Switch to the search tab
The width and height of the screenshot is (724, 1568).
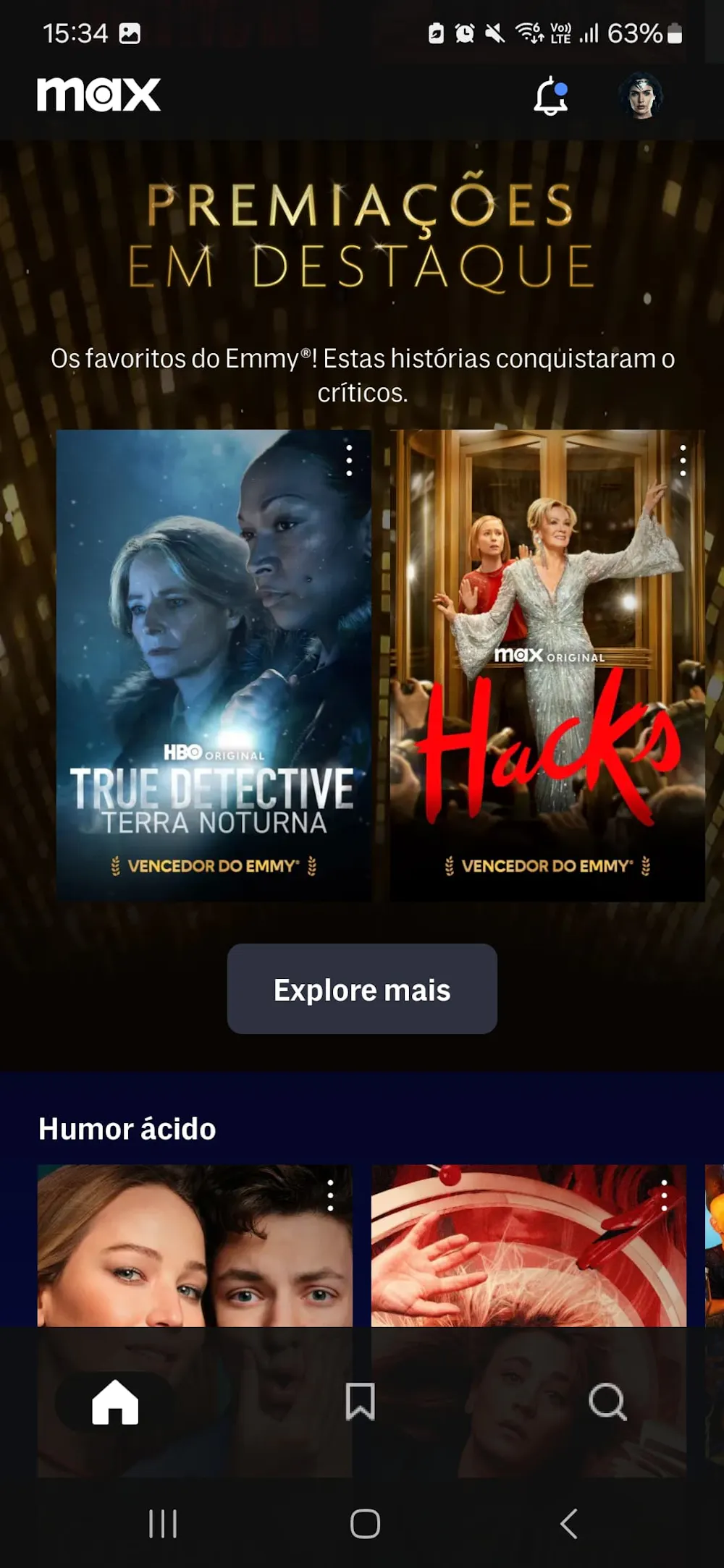607,1402
